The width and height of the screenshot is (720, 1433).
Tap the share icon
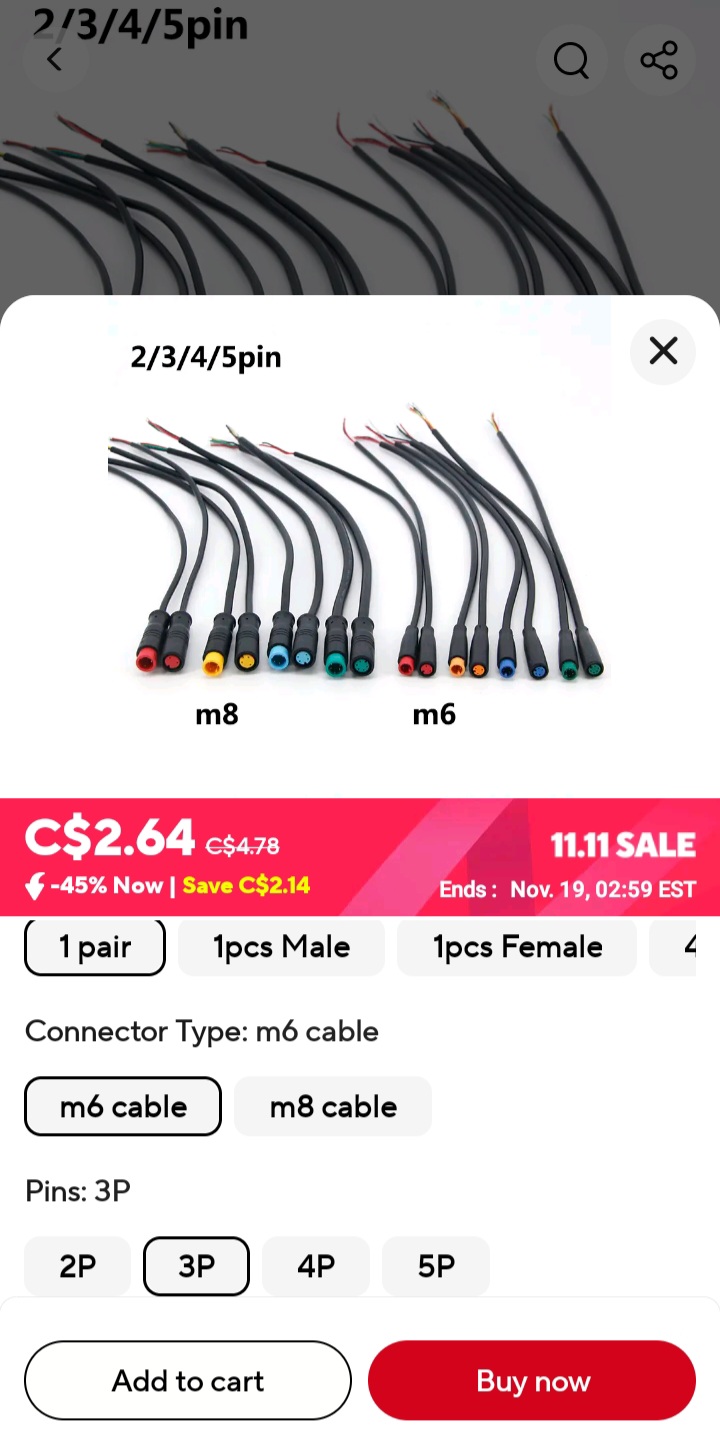point(659,60)
